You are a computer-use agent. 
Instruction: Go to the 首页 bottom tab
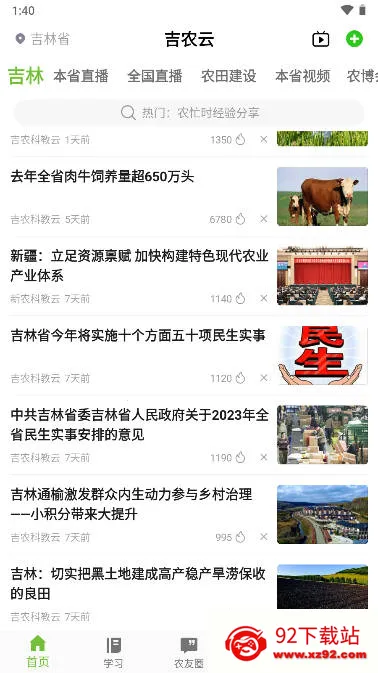[38, 651]
